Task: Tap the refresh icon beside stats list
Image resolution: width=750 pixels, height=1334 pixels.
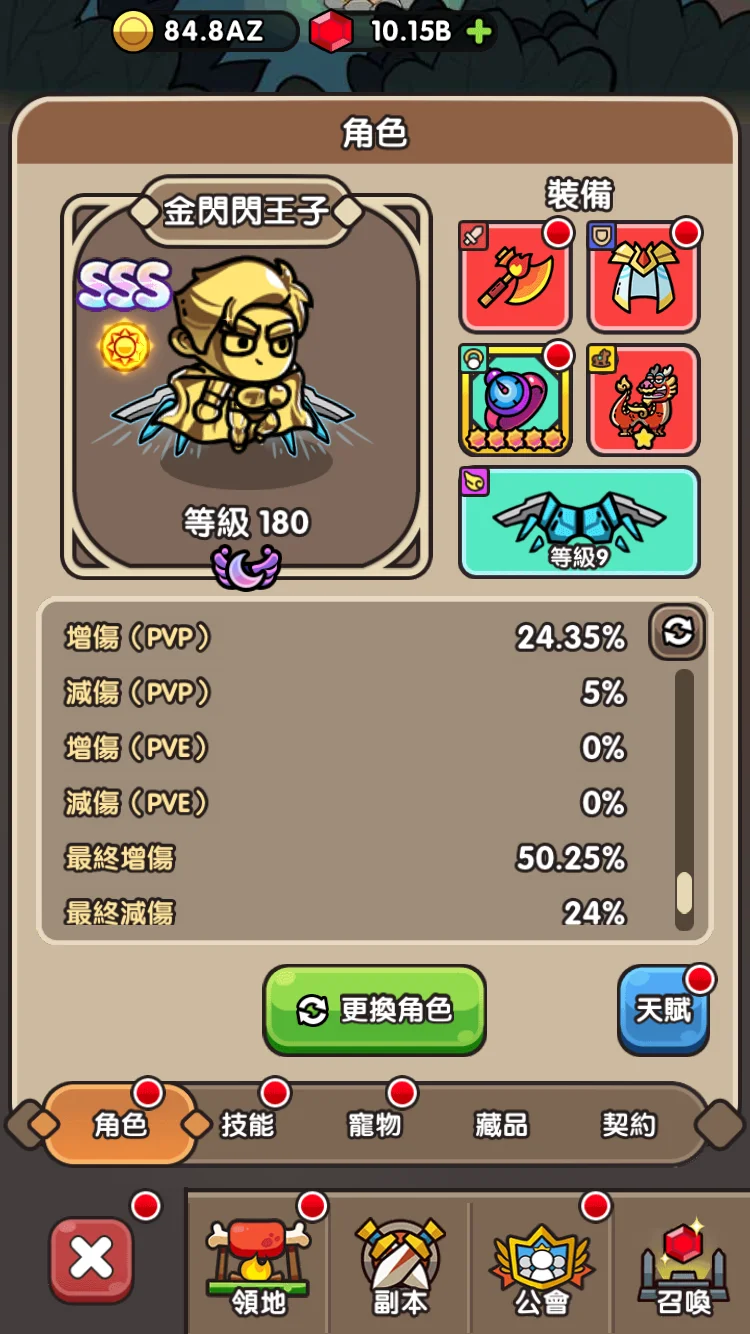Action: pos(677,631)
